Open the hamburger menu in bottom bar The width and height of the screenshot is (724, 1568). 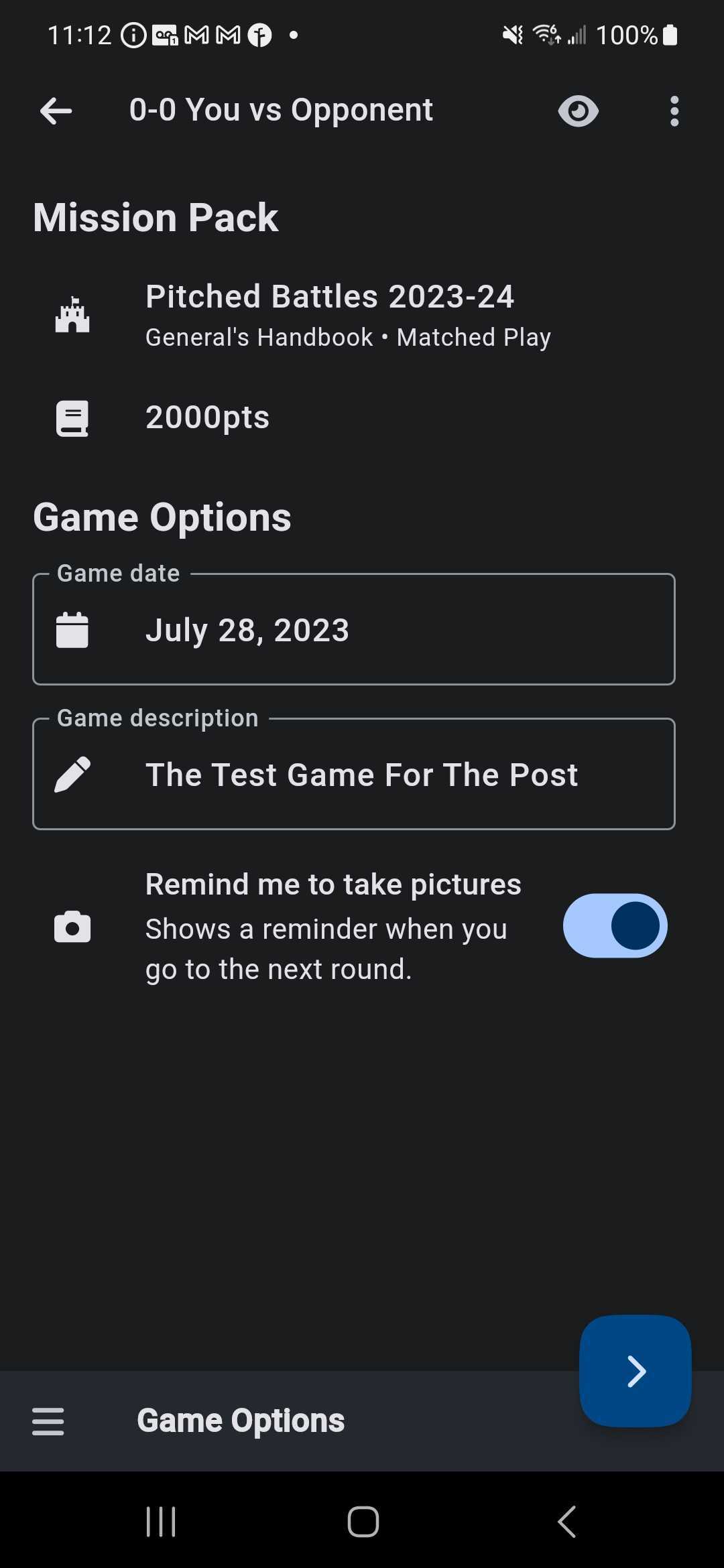48,1421
